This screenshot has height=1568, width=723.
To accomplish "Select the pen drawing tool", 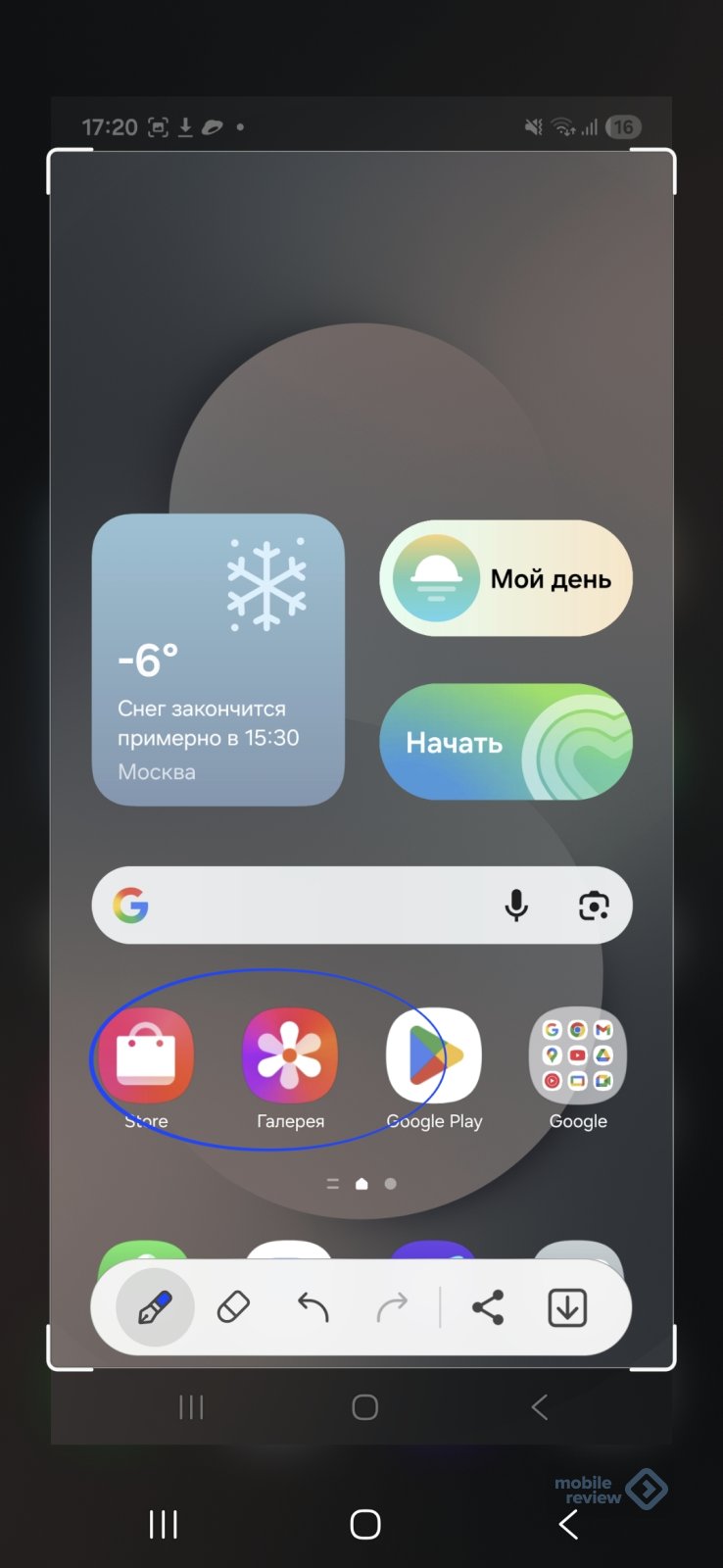I will click(155, 1307).
